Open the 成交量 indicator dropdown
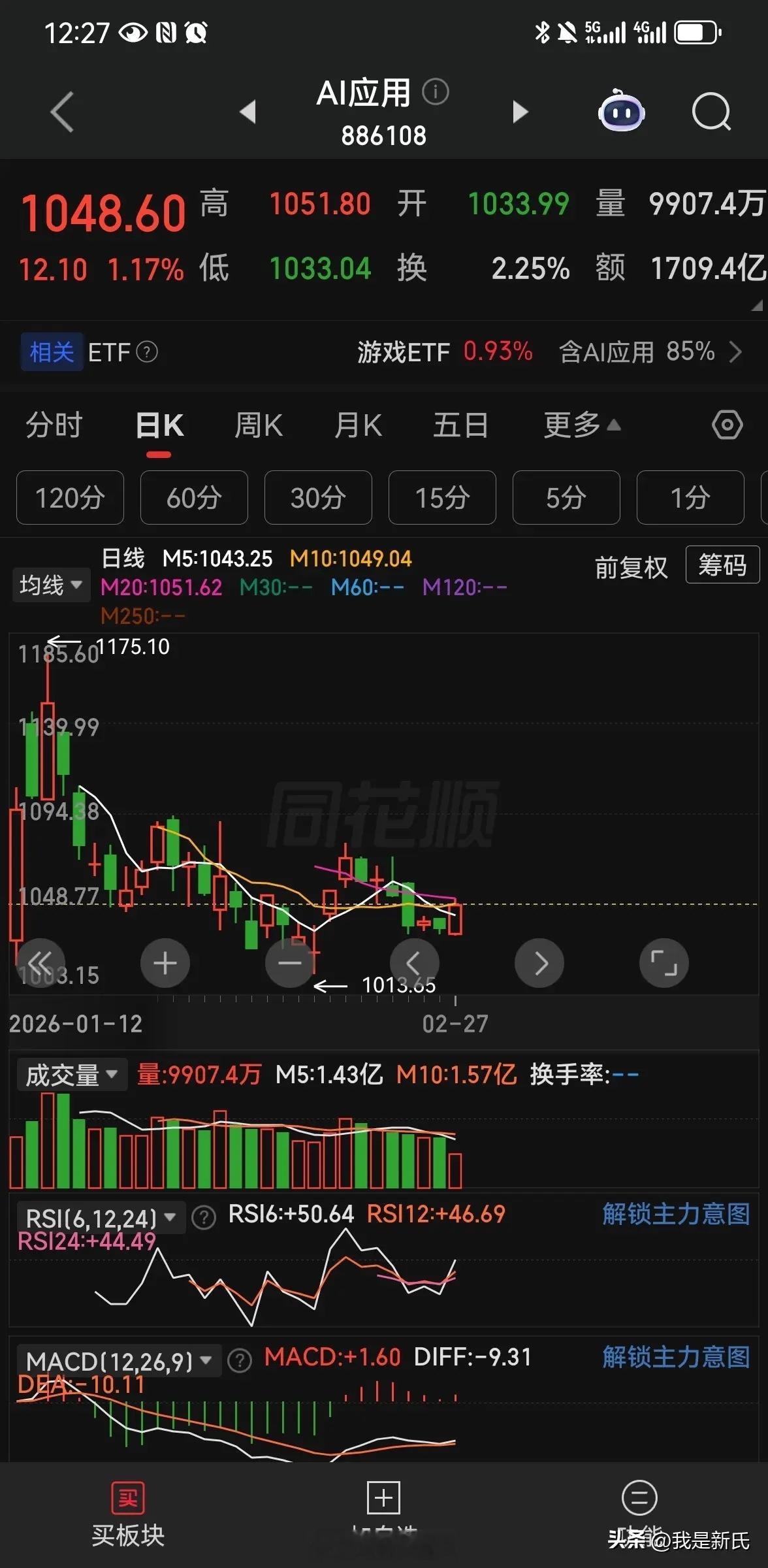 71,1073
